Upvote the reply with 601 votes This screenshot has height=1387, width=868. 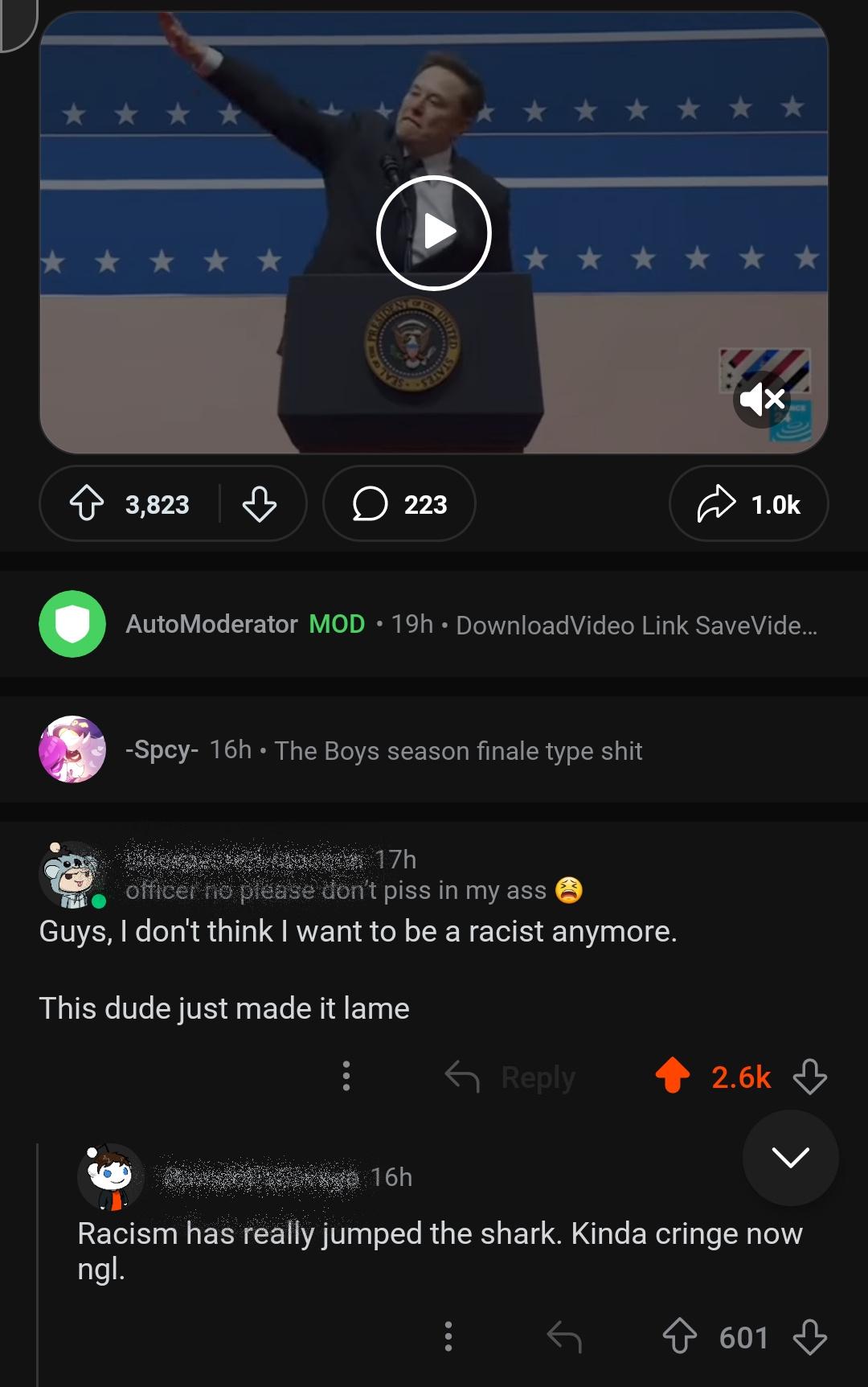pyautogui.click(x=679, y=1336)
